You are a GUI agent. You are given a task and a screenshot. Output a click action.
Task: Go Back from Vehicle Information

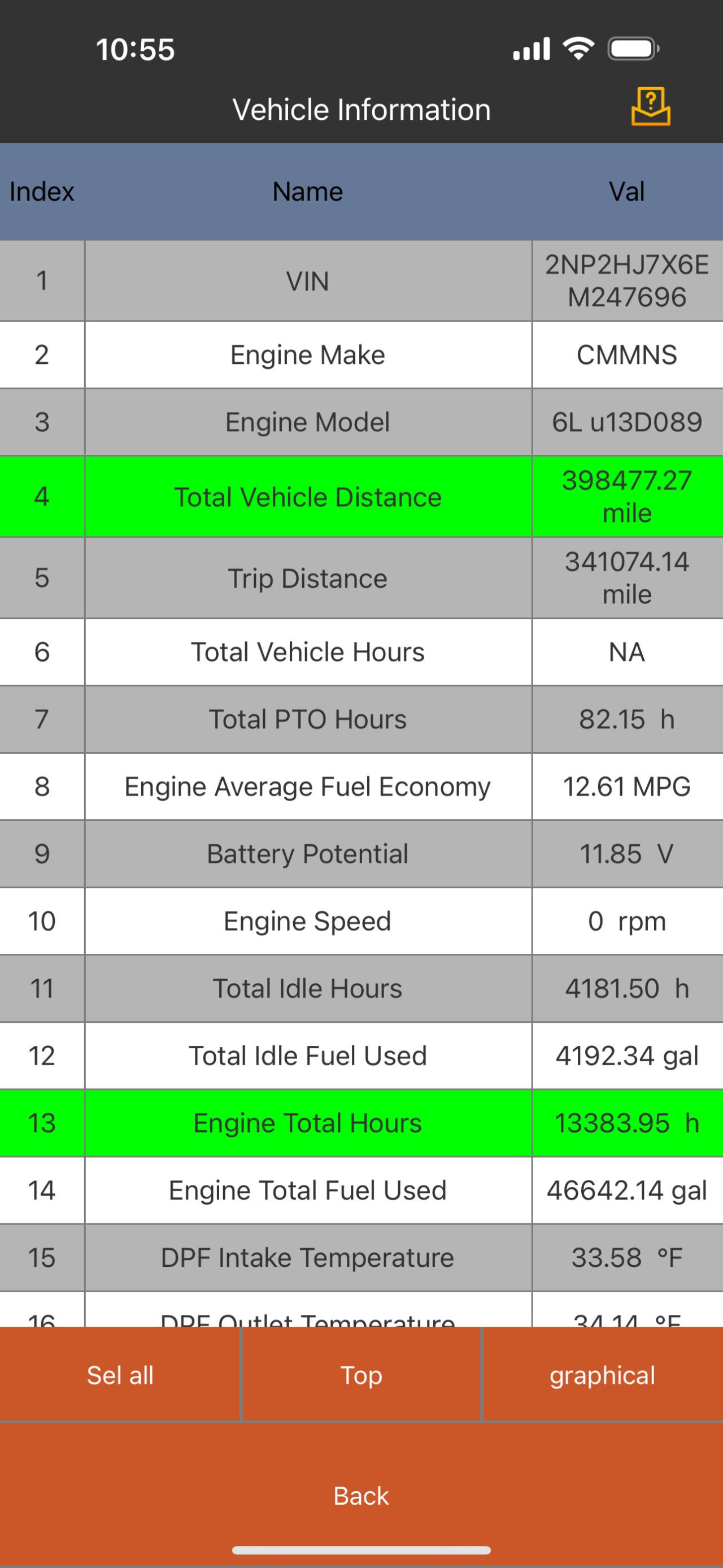tap(361, 1495)
